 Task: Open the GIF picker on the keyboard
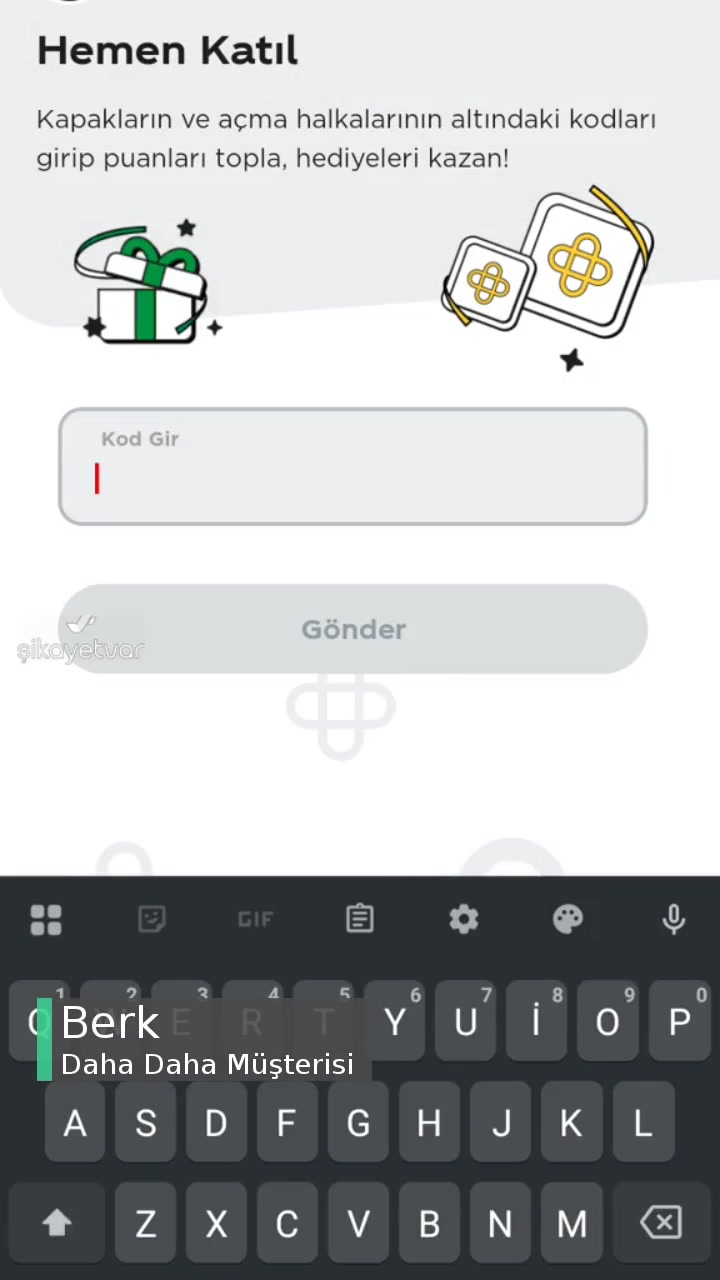[255, 919]
